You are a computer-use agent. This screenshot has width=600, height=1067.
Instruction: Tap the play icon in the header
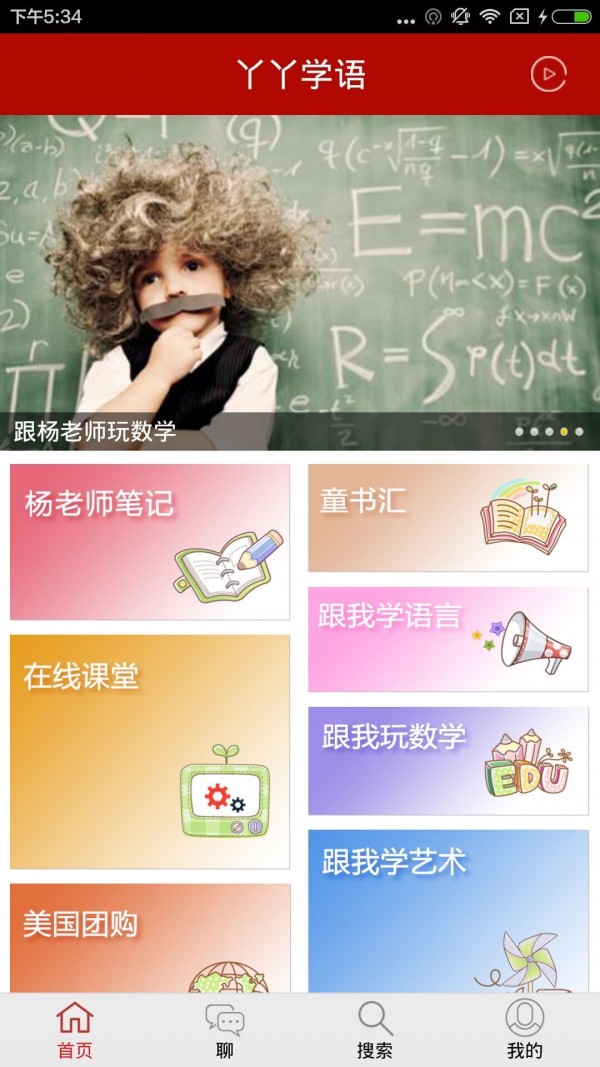[548, 74]
